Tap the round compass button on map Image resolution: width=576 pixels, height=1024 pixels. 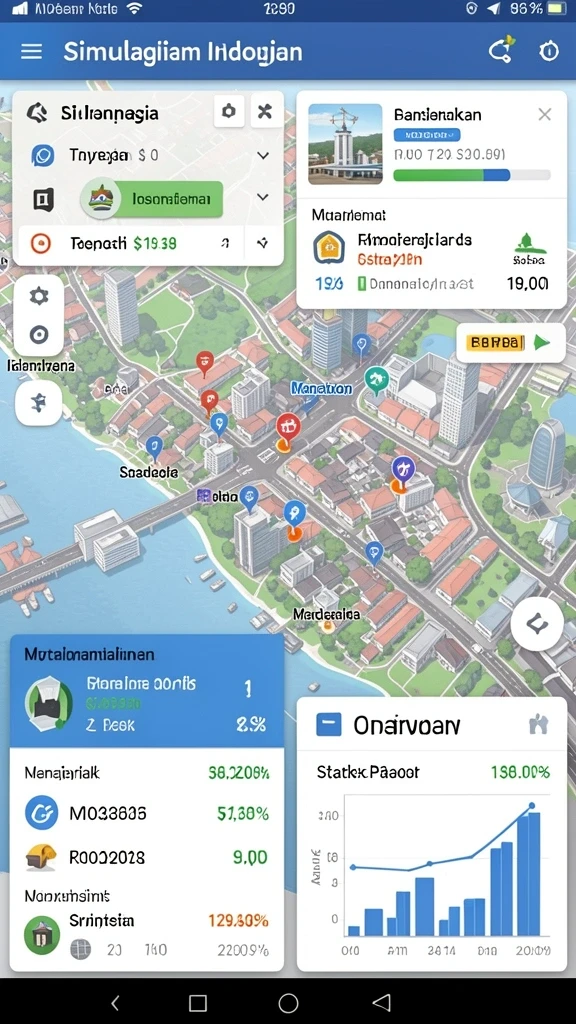click(537, 624)
